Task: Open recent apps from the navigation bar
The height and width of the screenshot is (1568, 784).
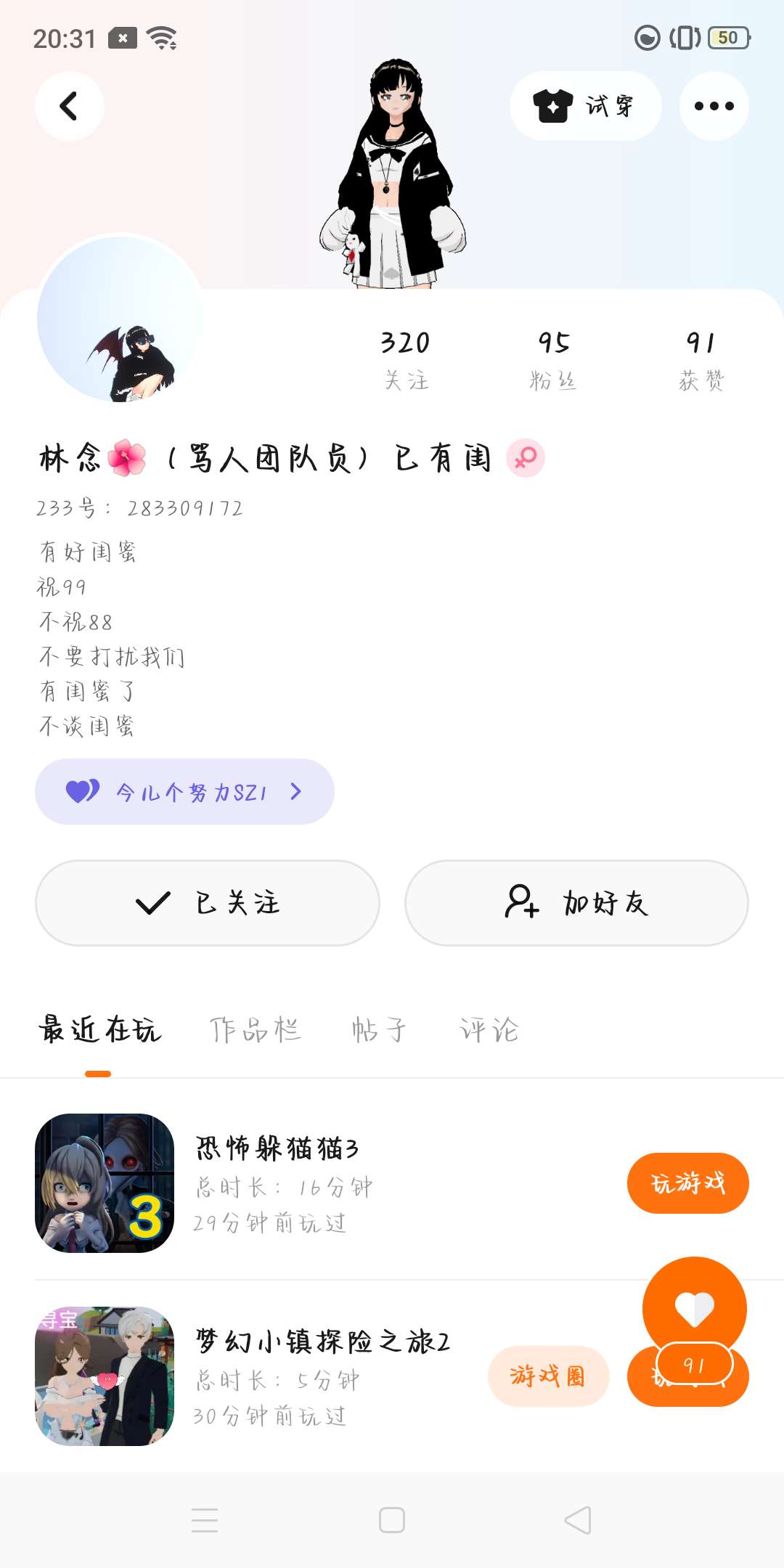Action: click(x=205, y=1520)
